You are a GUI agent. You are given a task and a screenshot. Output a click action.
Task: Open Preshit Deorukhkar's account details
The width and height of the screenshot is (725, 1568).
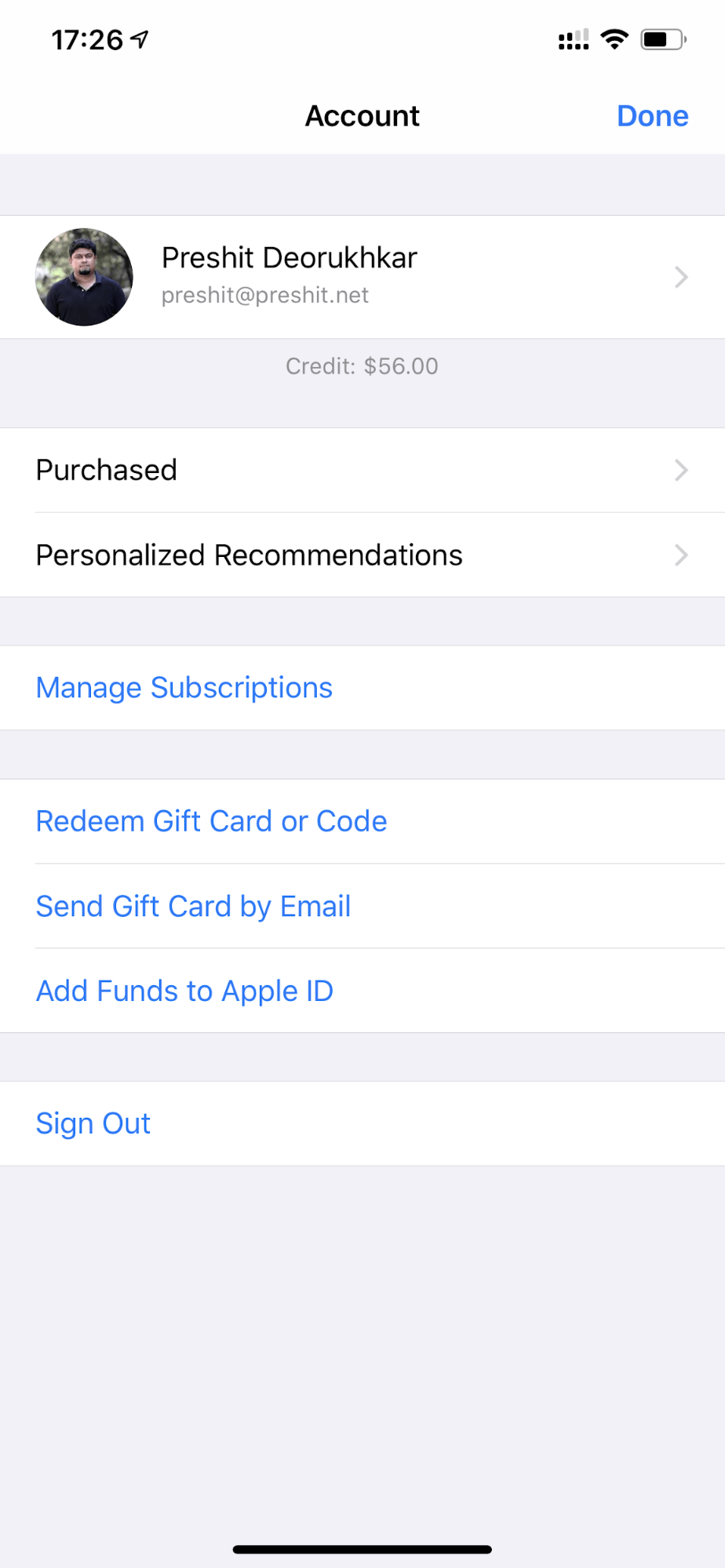click(x=361, y=276)
